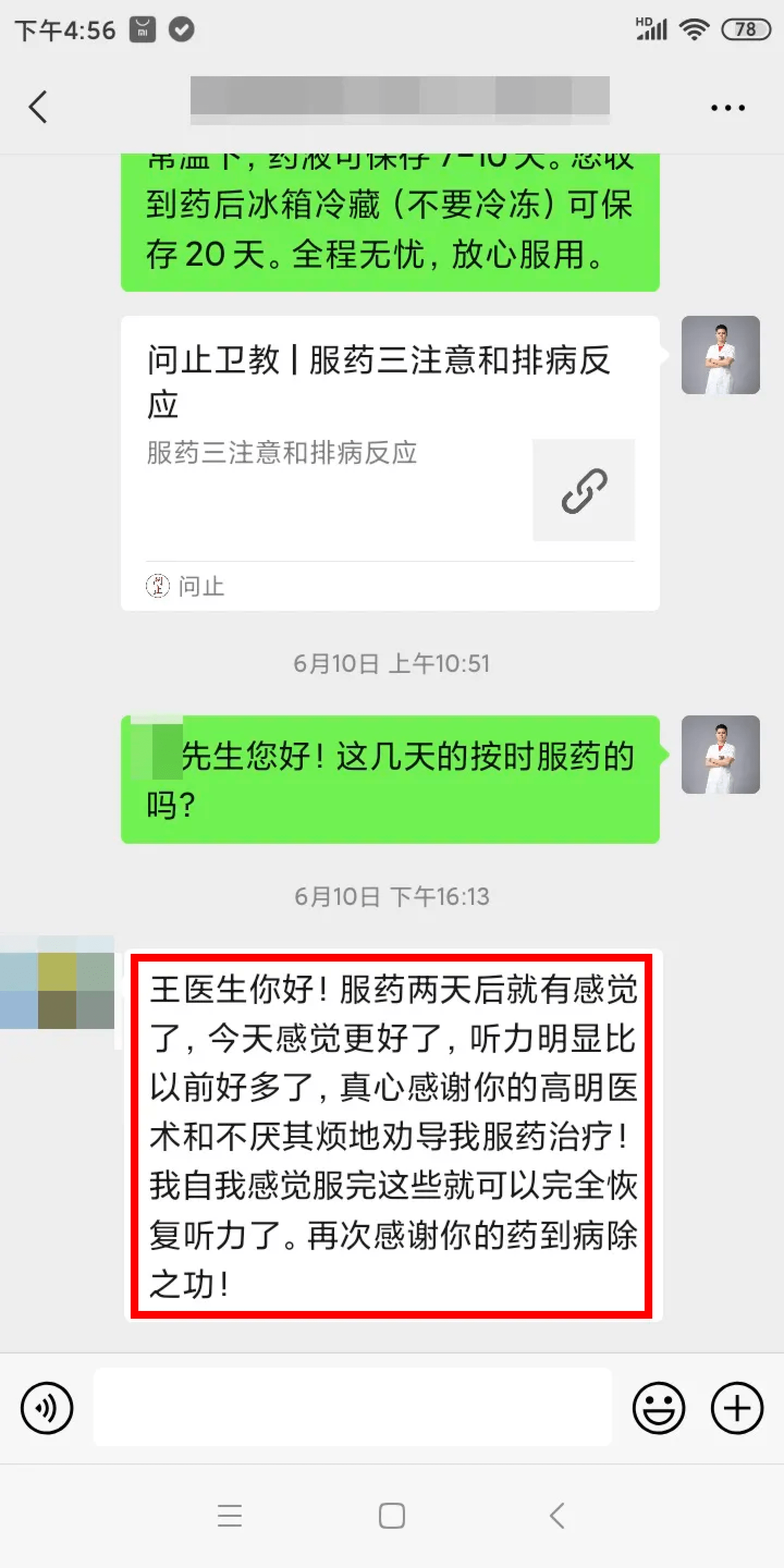The height and width of the screenshot is (1568, 784).
Task: Open the 服药三注意和排病反应 shared article card
Action: pyautogui.click(x=390, y=463)
